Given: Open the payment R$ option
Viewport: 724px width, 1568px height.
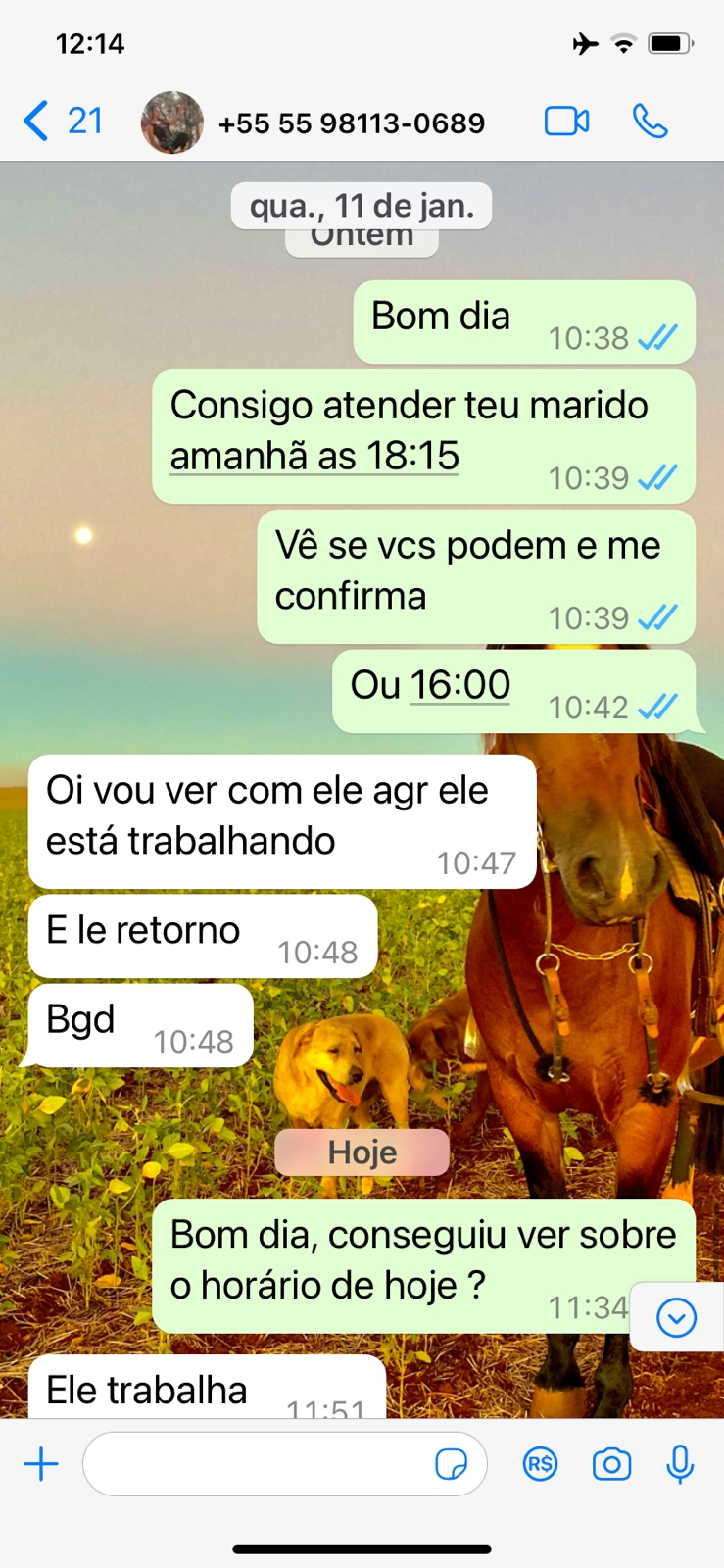Looking at the screenshot, I should click(x=540, y=1464).
